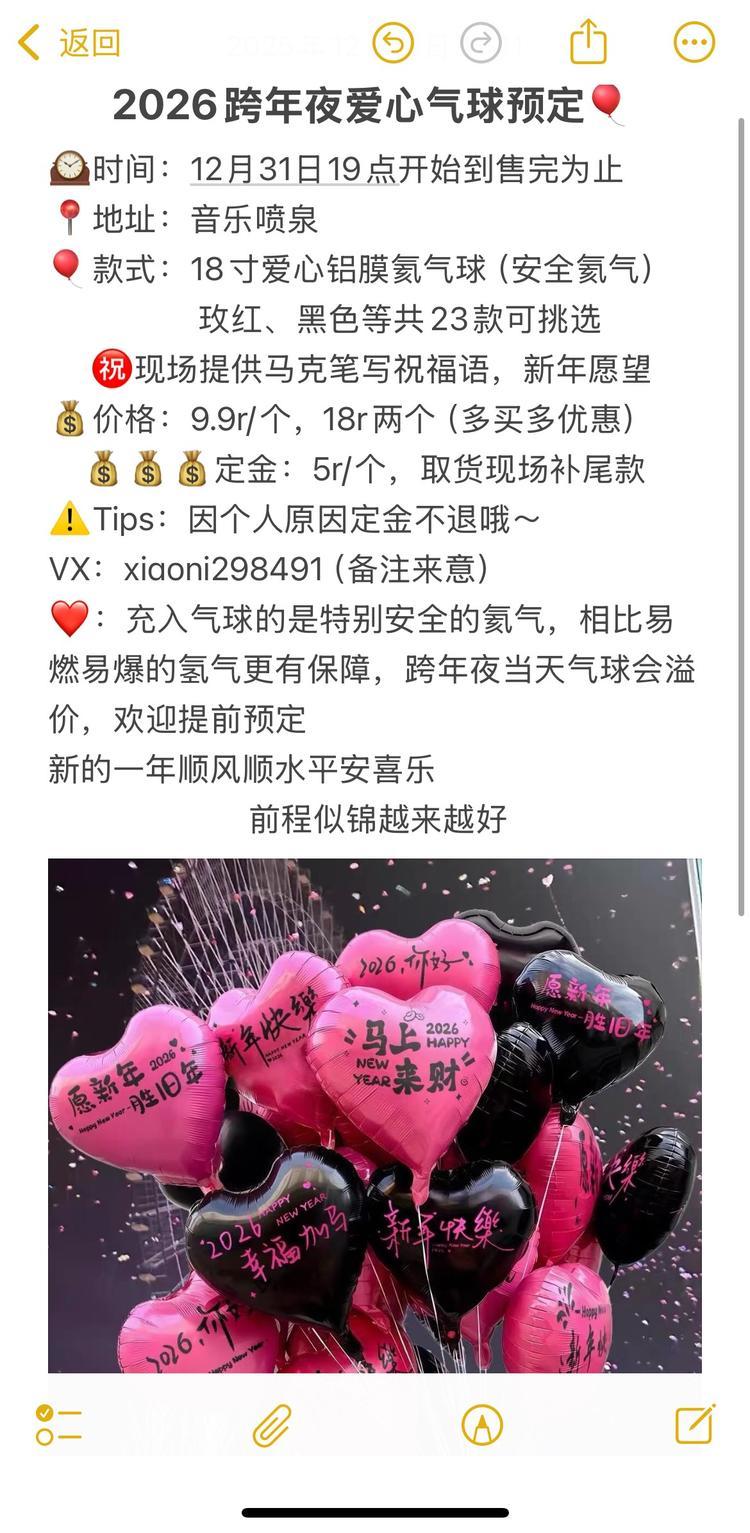This screenshot has width=750, height=1533.
Task: Share this note
Action: 588,42
